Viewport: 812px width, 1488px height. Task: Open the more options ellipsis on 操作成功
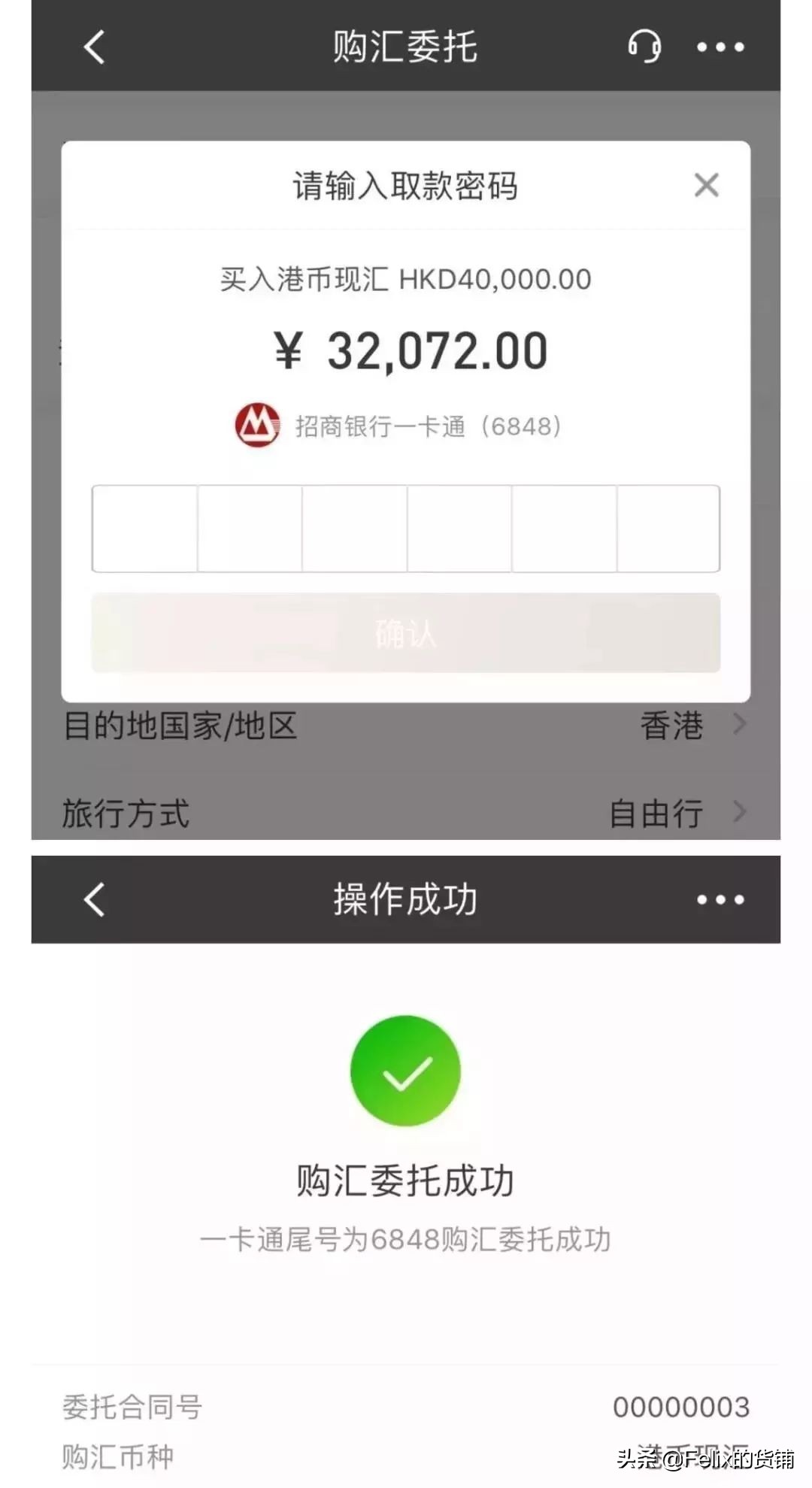[x=718, y=899]
